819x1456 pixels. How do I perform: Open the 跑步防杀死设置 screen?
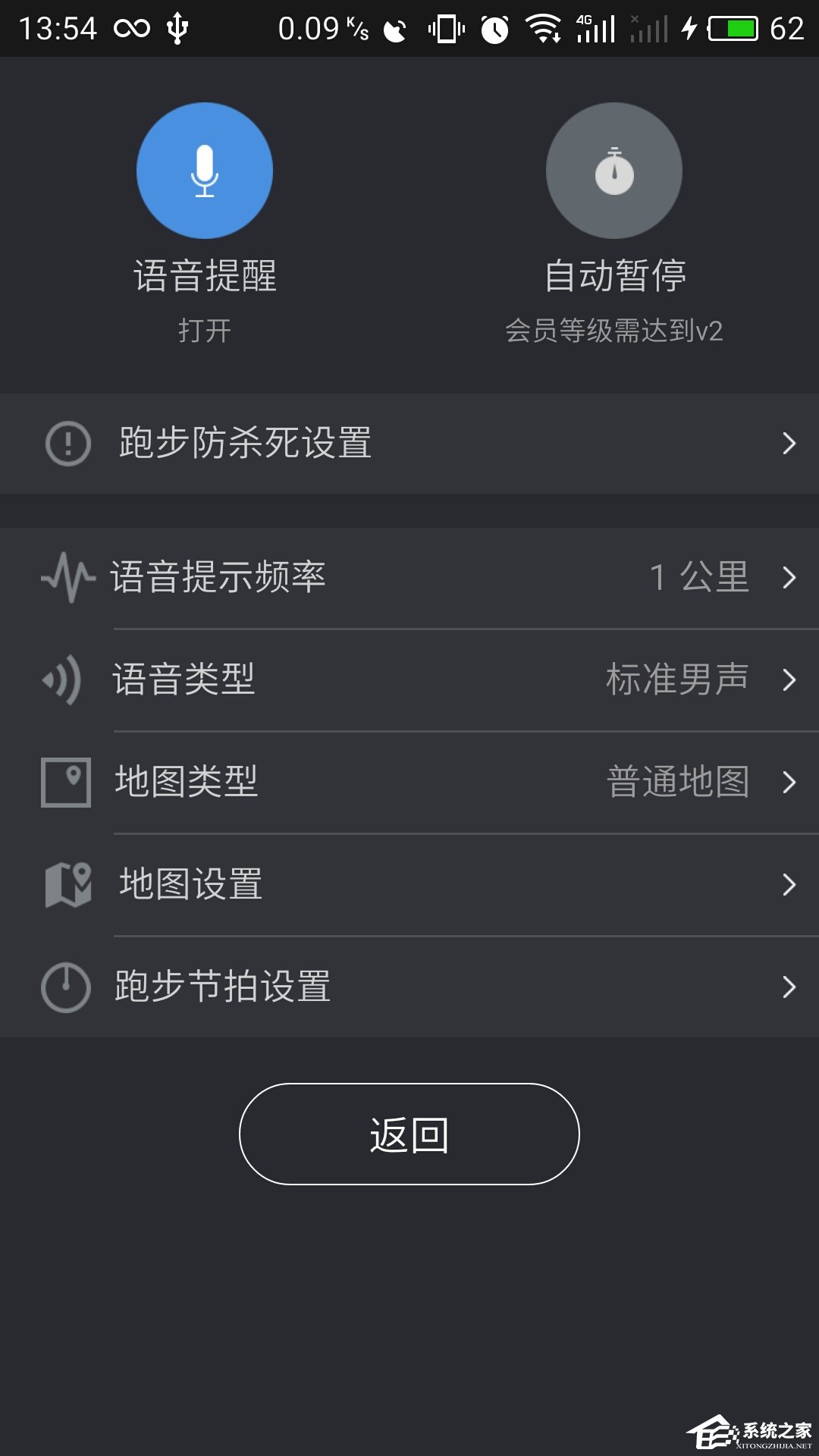point(409,444)
